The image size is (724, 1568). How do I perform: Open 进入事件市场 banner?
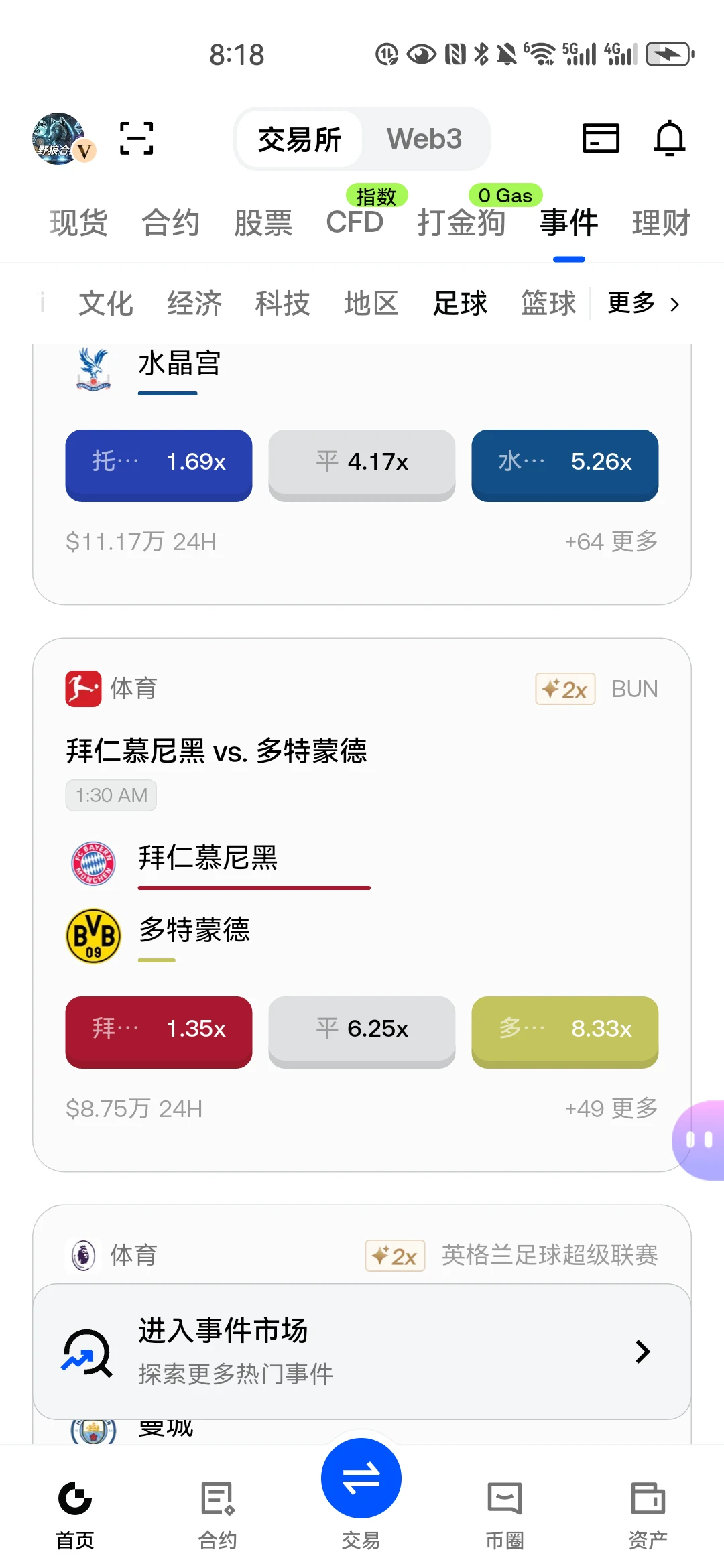[362, 1352]
